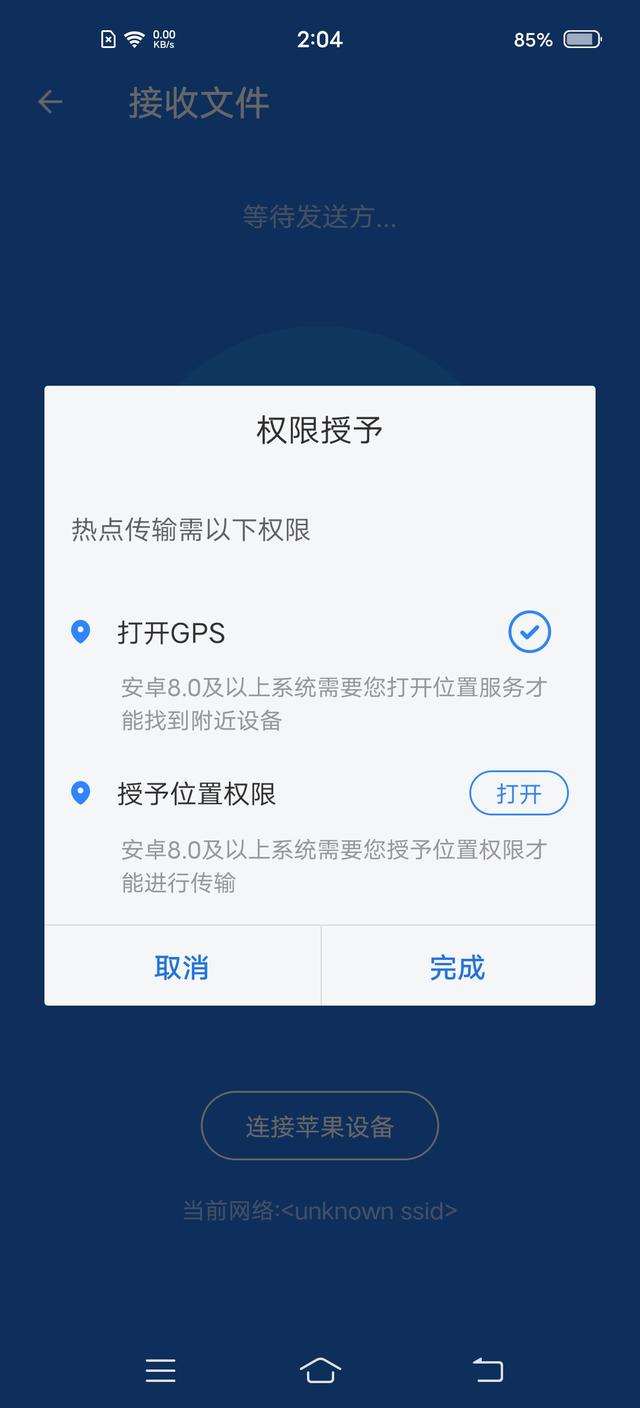Cancel the permission dialog with 取消
640x1408 pixels.
[182, 967]
